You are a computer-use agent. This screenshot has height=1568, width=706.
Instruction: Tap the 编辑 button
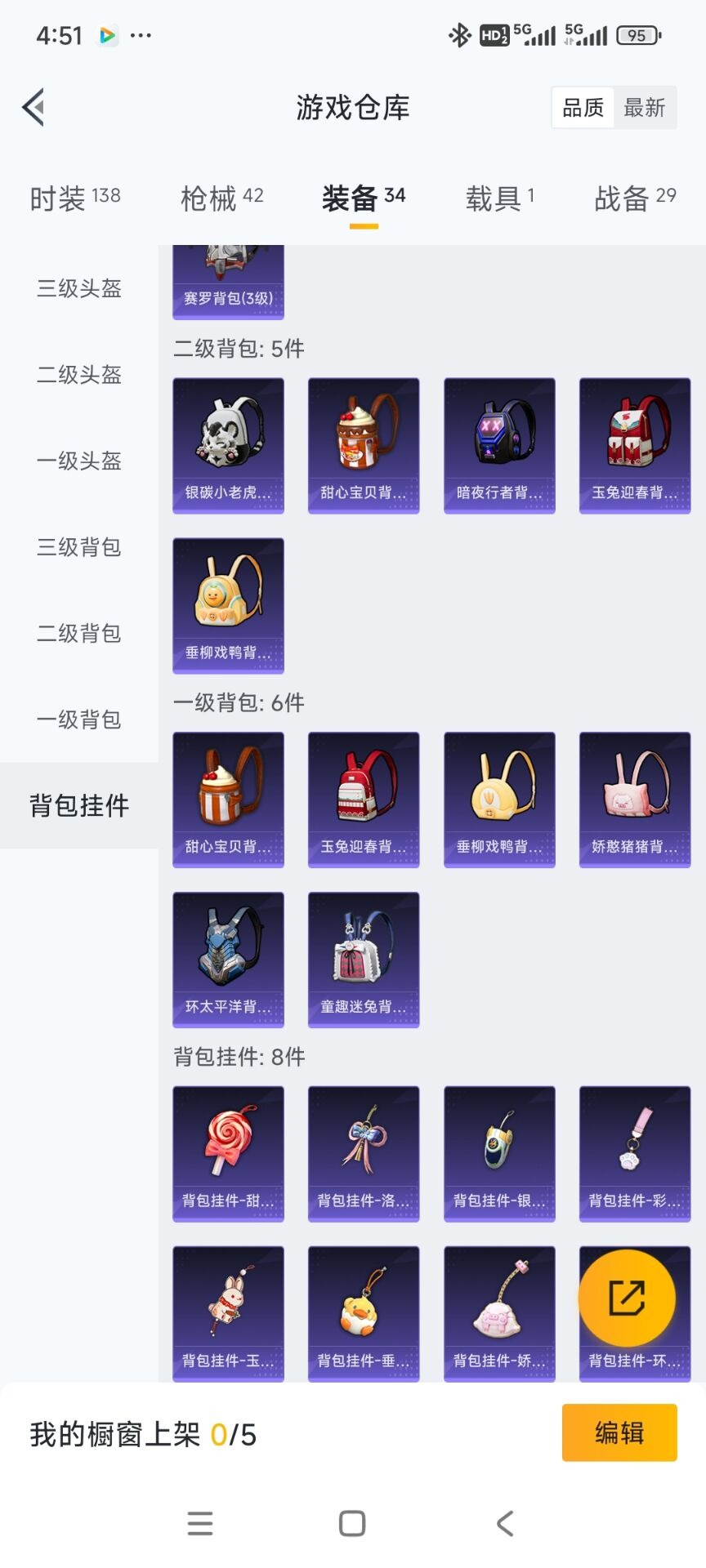(619, 1432)
